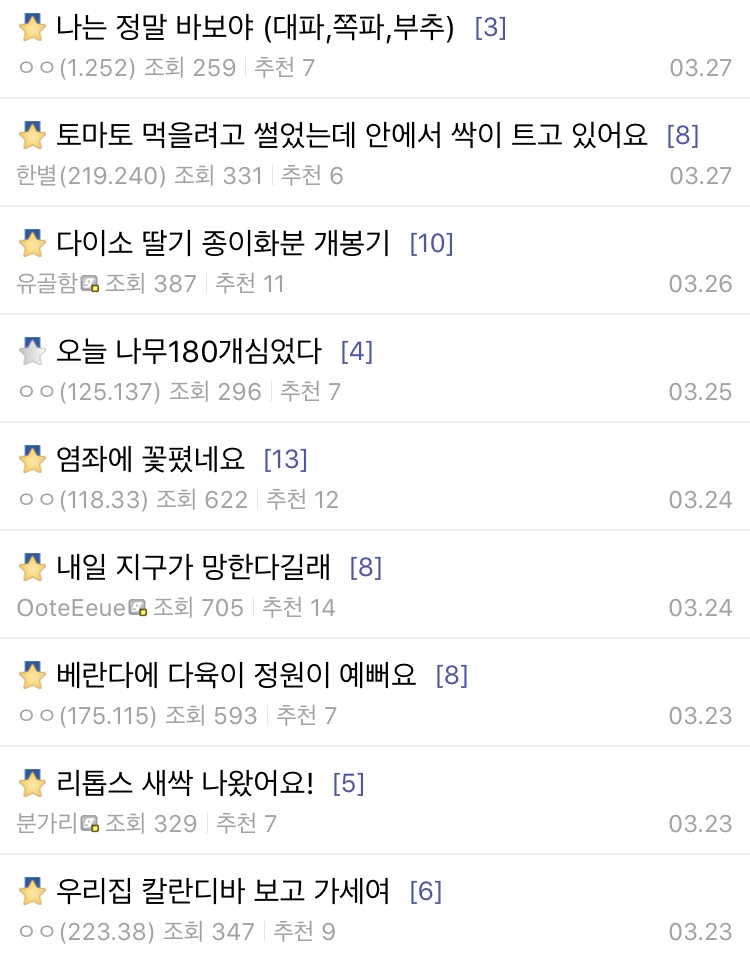Open the post '토마토 먹을려고 썰었는데 안에서 싹이 트고 있어요'

pos(352,135)
